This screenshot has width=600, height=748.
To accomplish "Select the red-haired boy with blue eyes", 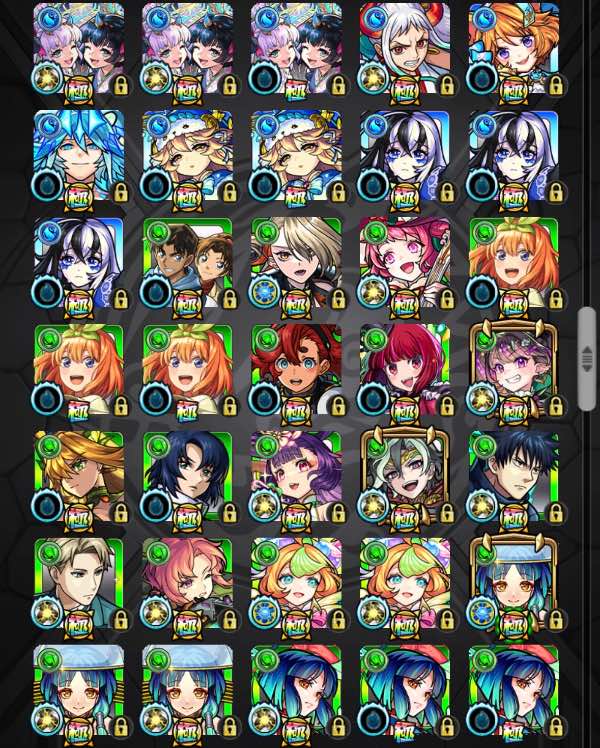I will 296,370.
